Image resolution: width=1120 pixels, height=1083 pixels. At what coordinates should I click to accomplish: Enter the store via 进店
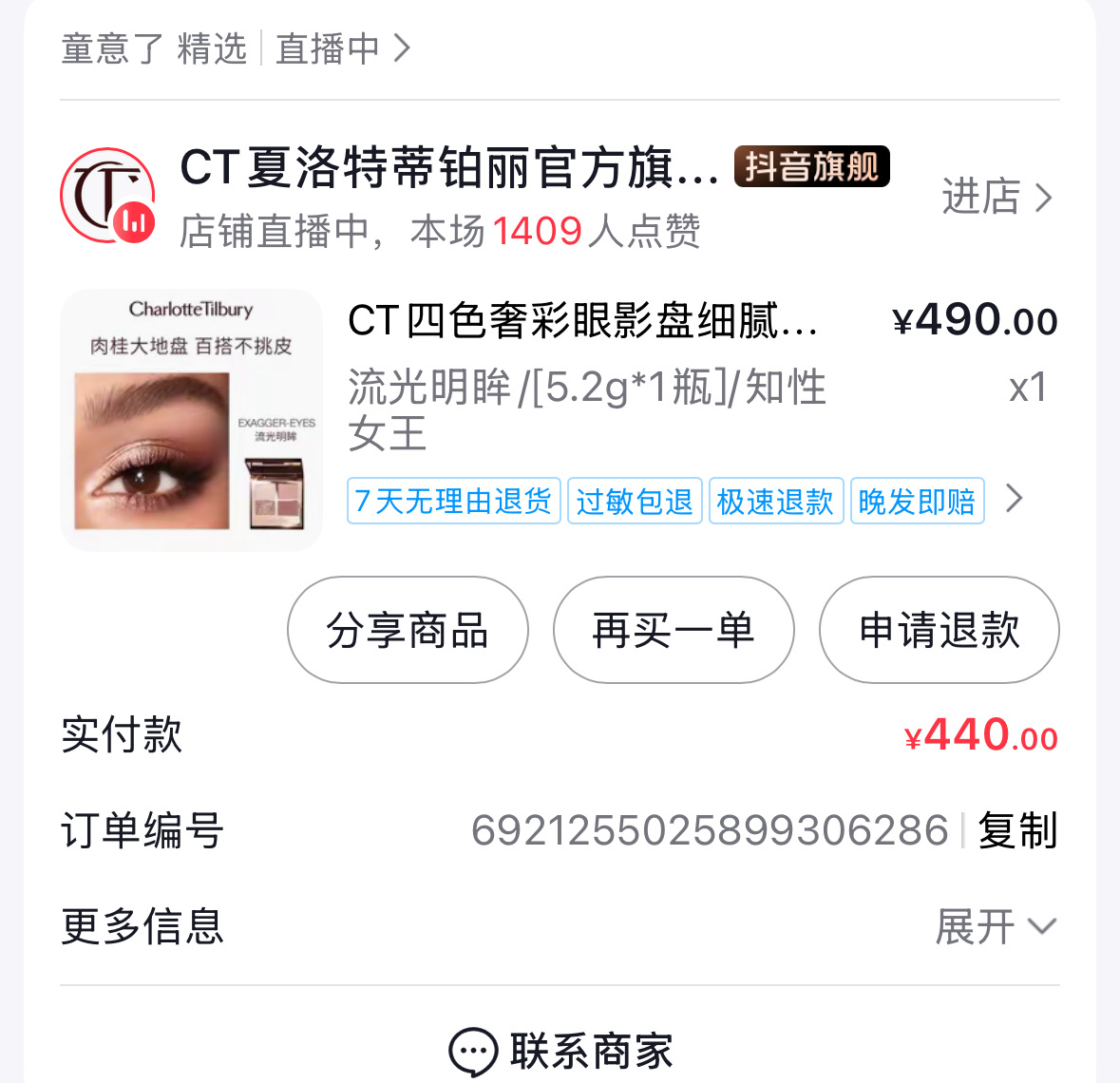tap(997, 198)
